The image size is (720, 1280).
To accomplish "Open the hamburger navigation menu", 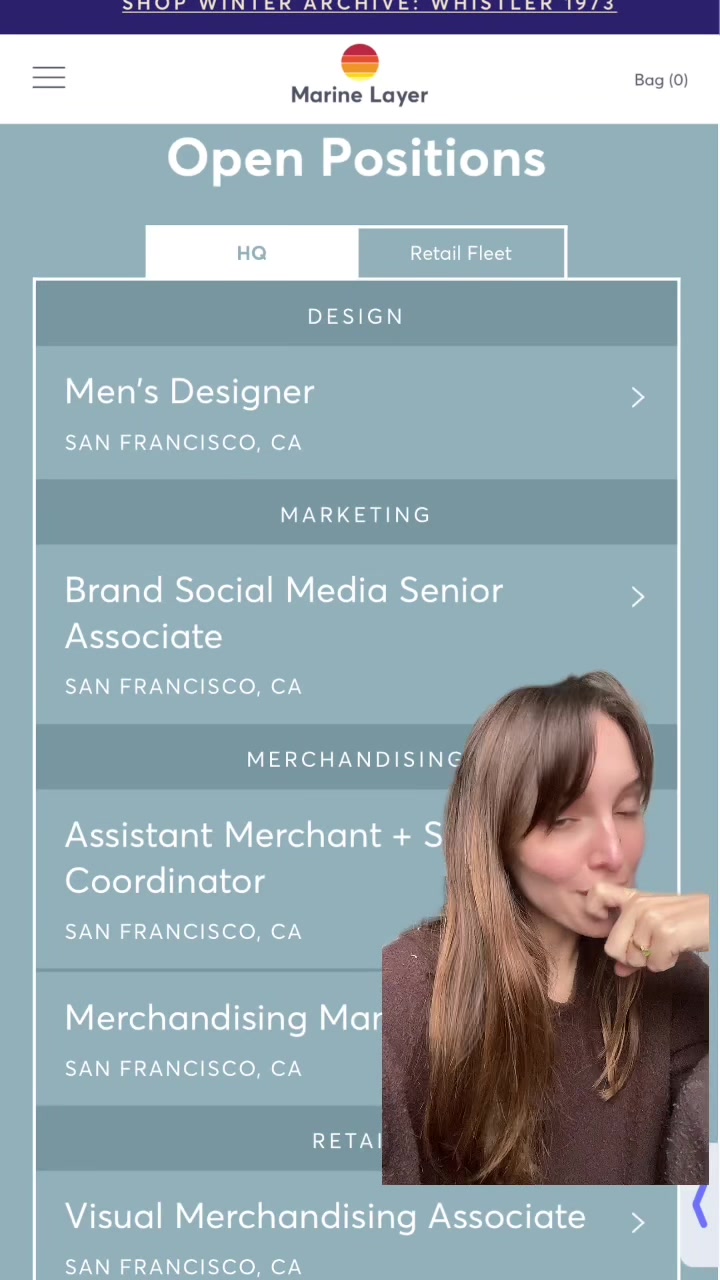I will [49, 78].
